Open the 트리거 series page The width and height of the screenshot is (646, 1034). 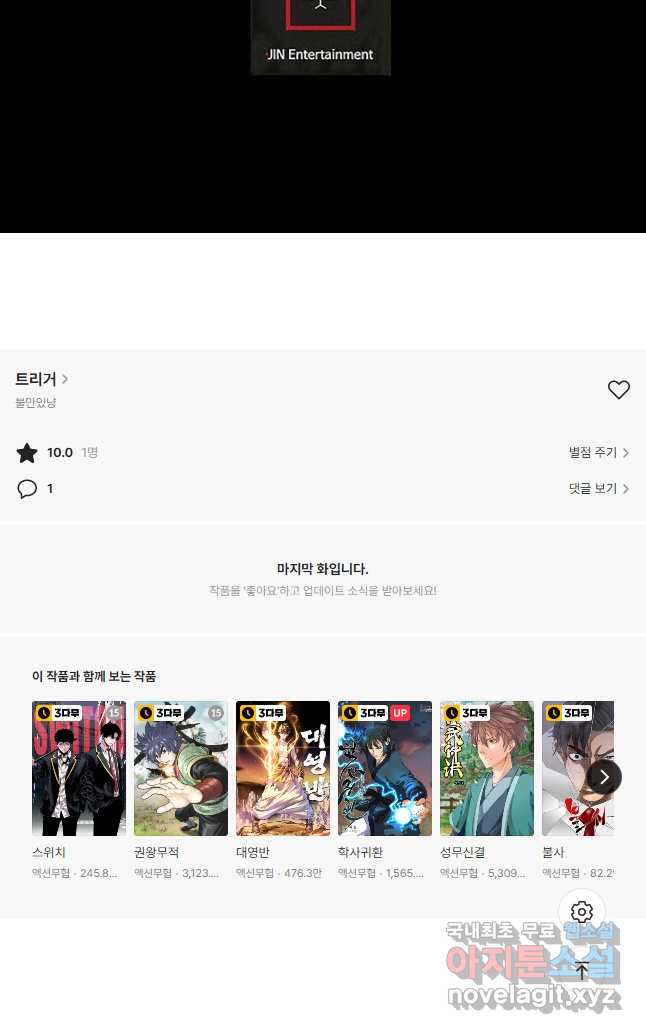click(41, 379)
